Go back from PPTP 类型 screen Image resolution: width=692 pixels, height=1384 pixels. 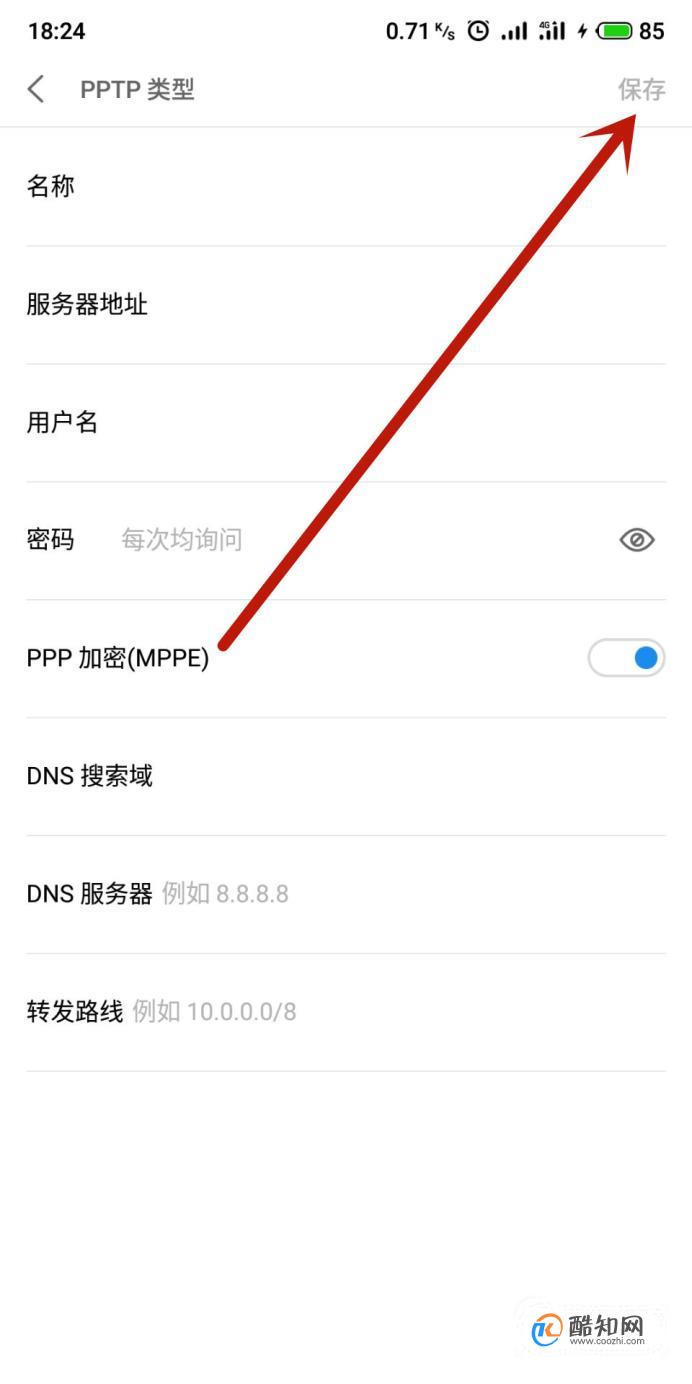(x=36, y=89)
